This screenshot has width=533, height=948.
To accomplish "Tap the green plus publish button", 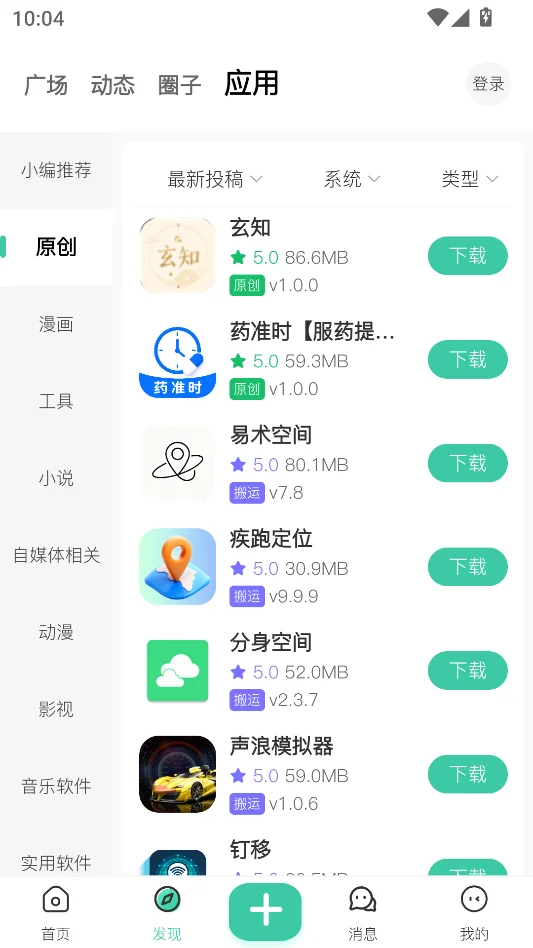I will coord(265,910).
